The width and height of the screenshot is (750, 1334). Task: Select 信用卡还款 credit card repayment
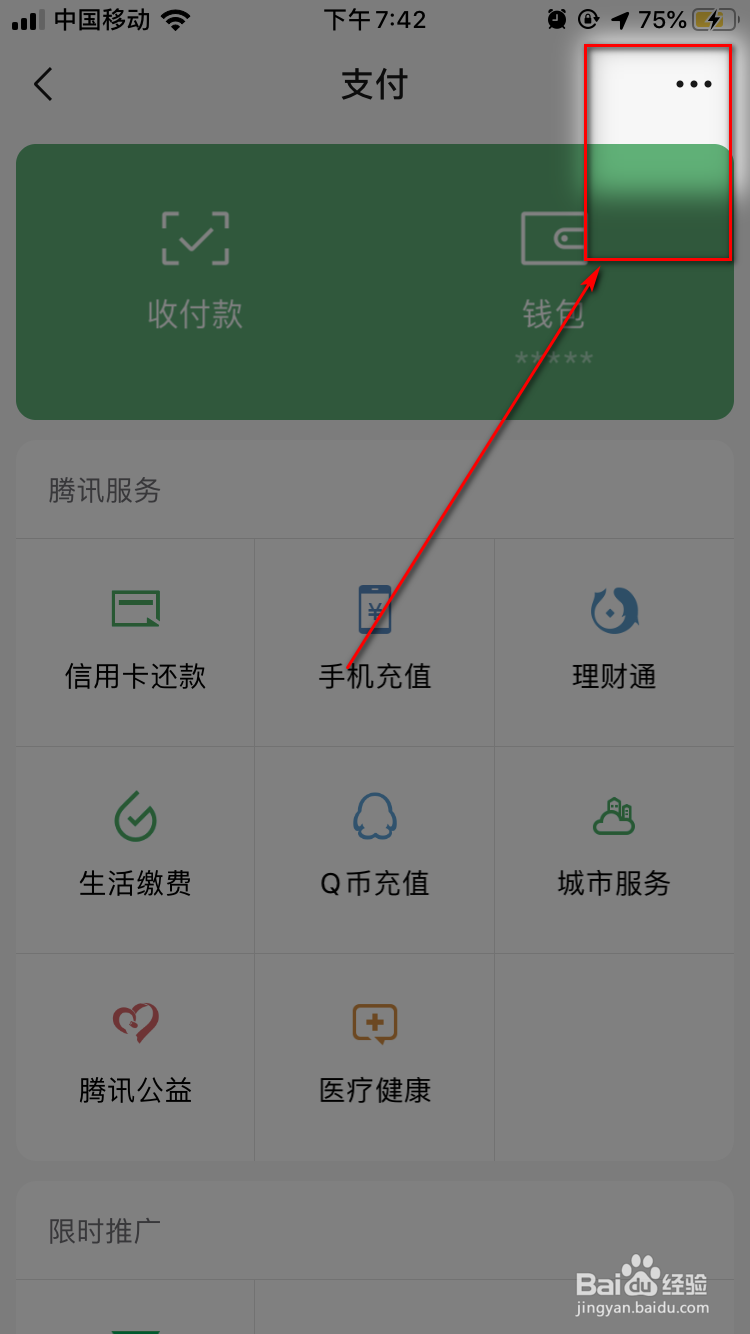(x=134, y=640)
